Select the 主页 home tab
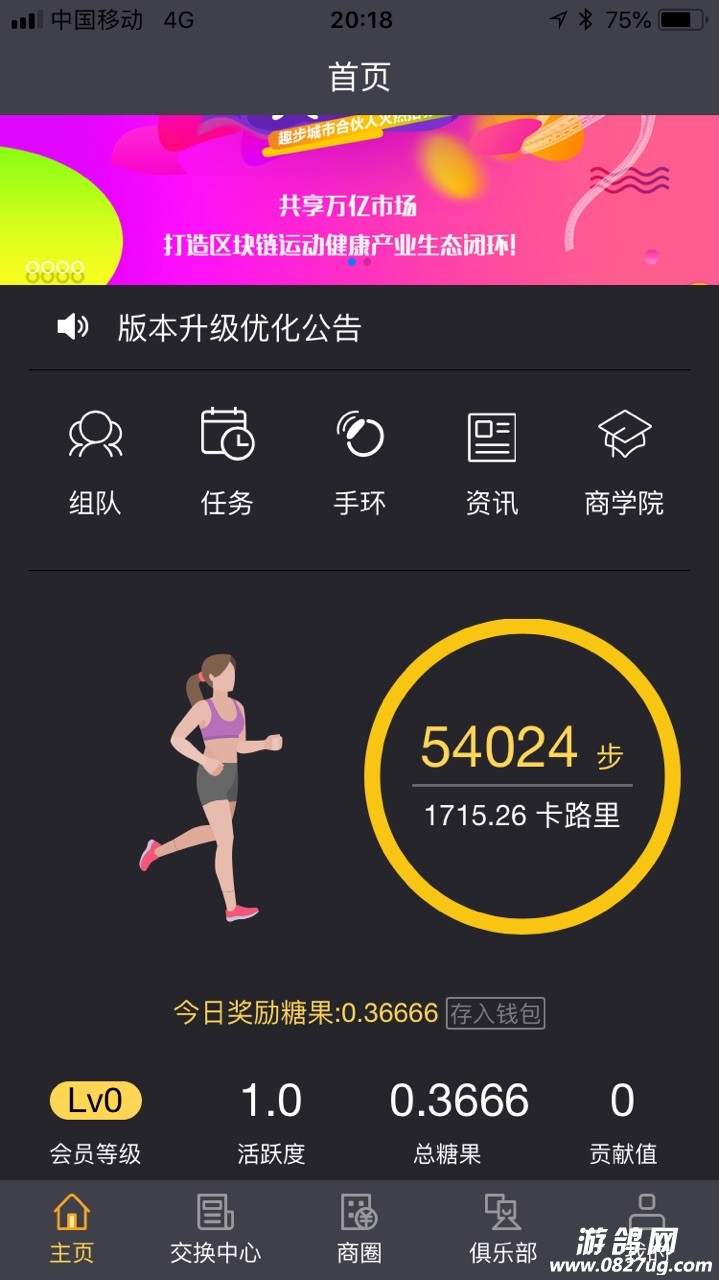Viewport: 719px width, 1280px height. coord(72,1229)
